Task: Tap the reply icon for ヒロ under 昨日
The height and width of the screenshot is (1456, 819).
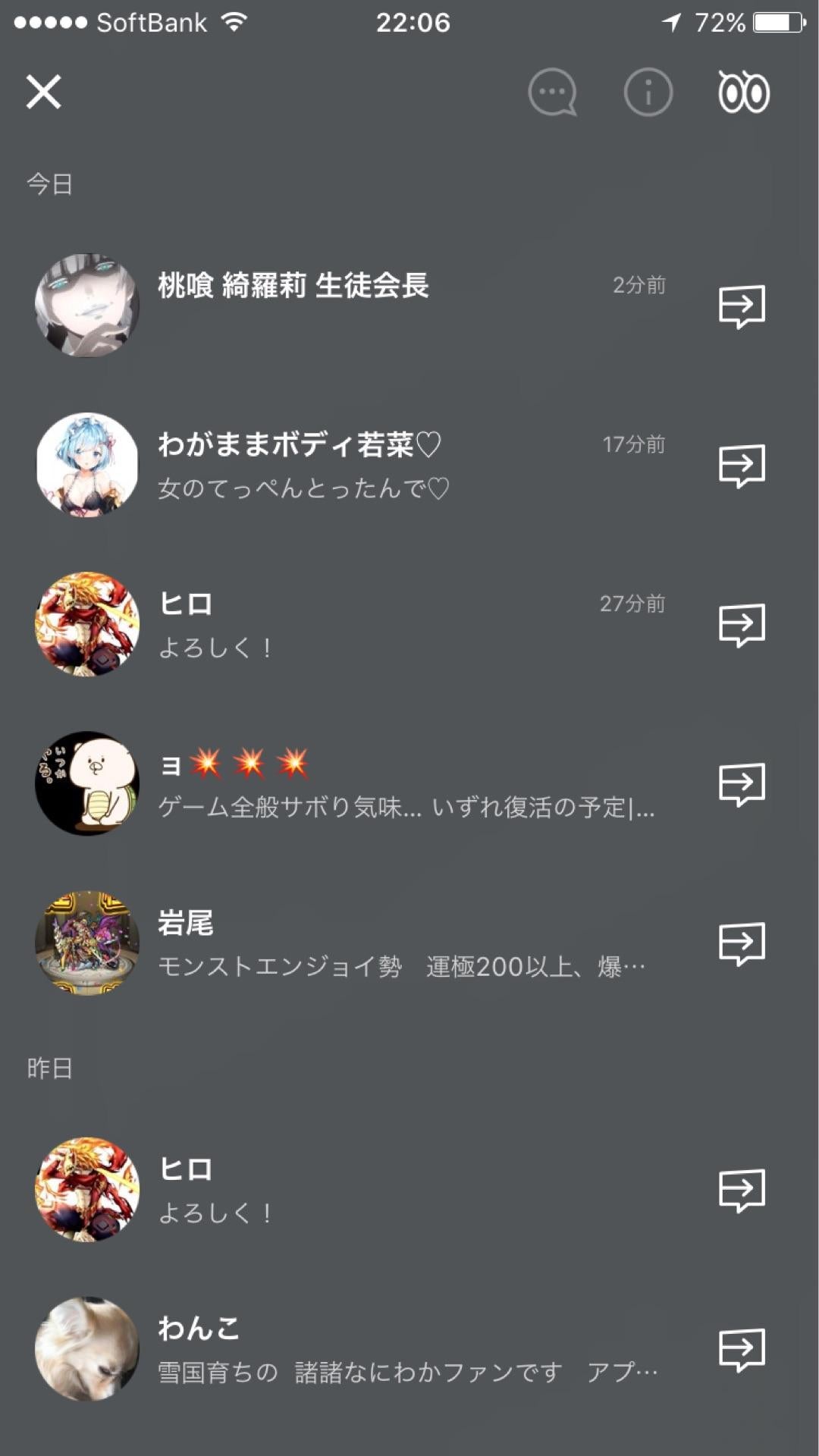Action: pyautogui.click(x=742, y=1191)
